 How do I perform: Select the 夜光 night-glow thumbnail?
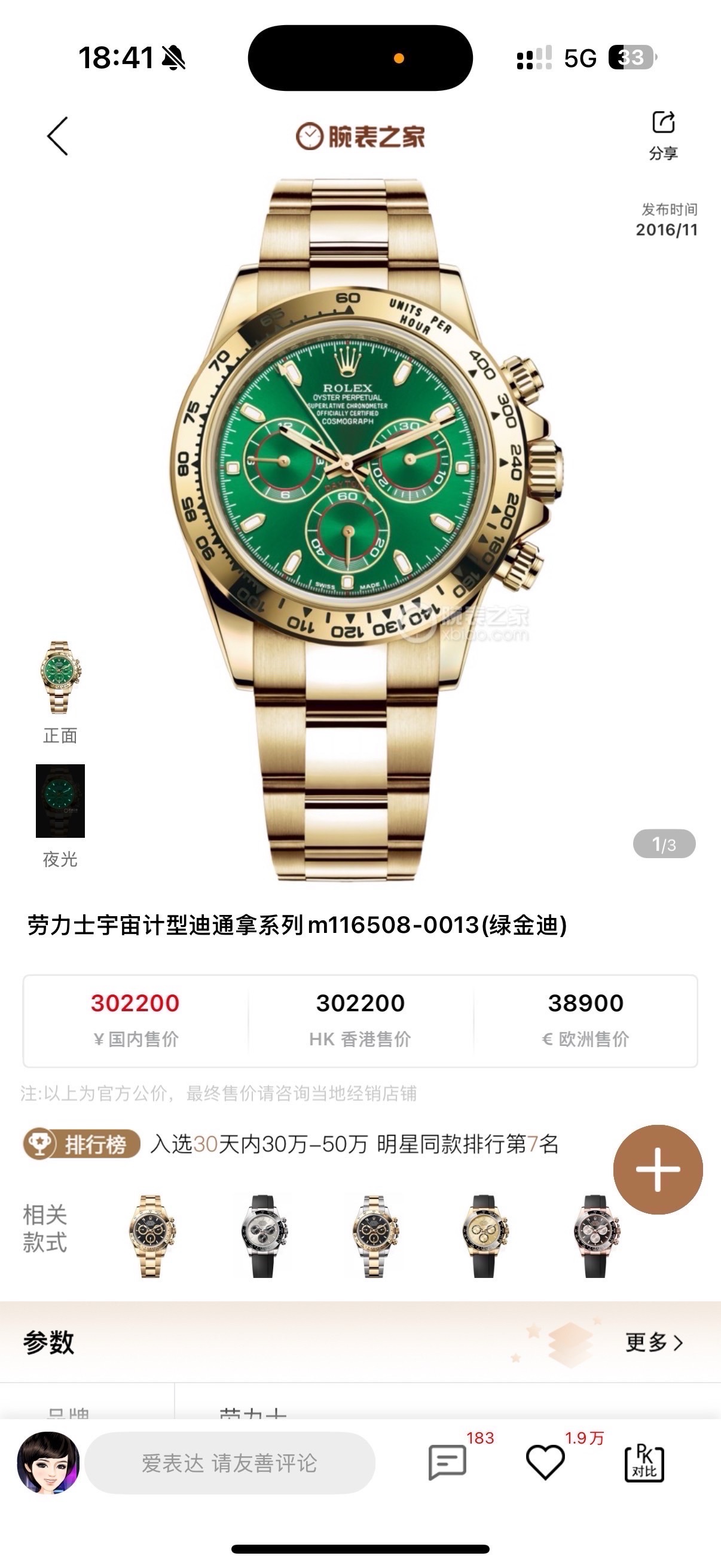coord(60,800)
